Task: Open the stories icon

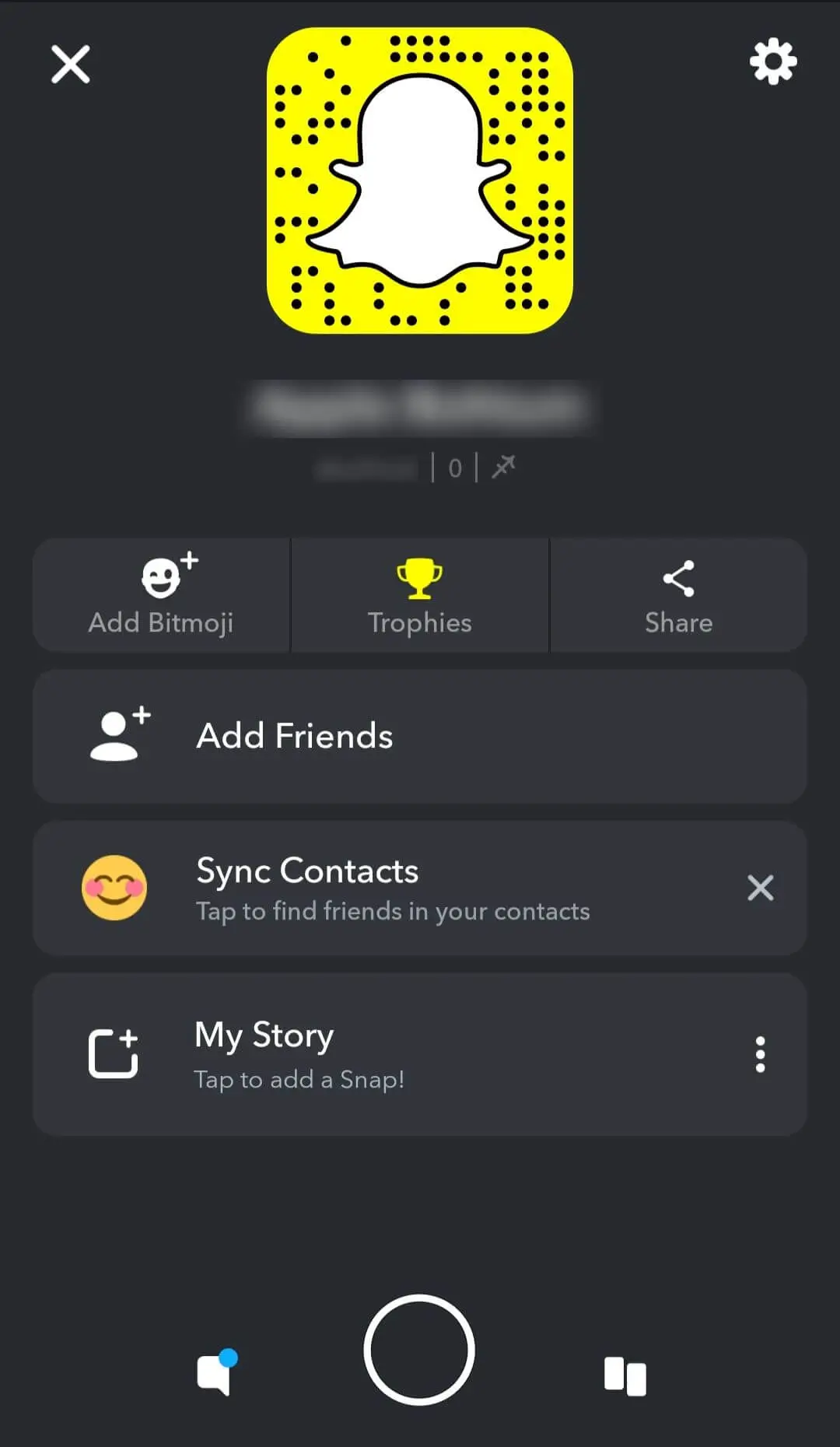Action: 625,1375
